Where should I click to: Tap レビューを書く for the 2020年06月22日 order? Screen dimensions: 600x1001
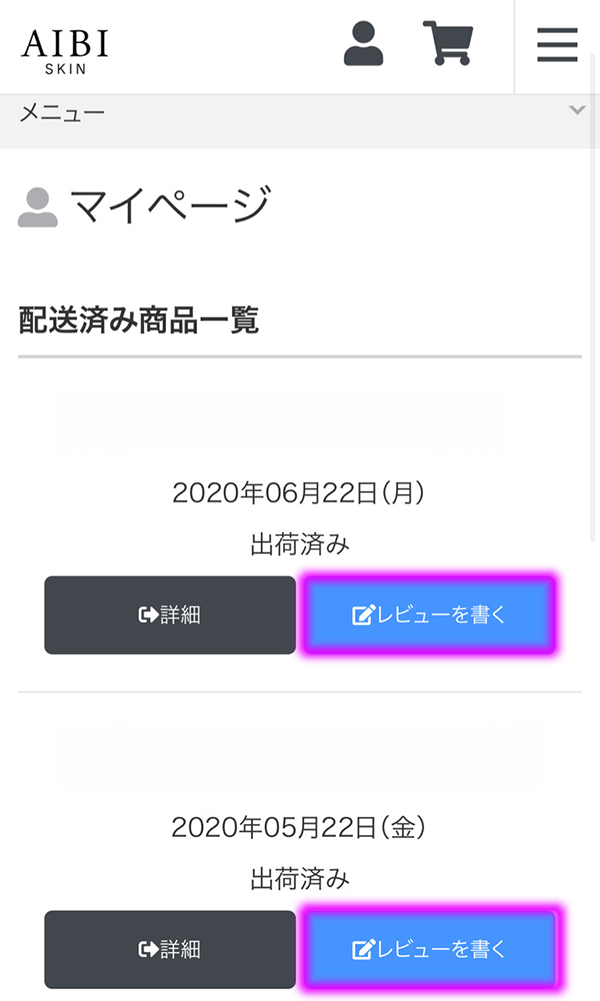[x=429, y=615]
